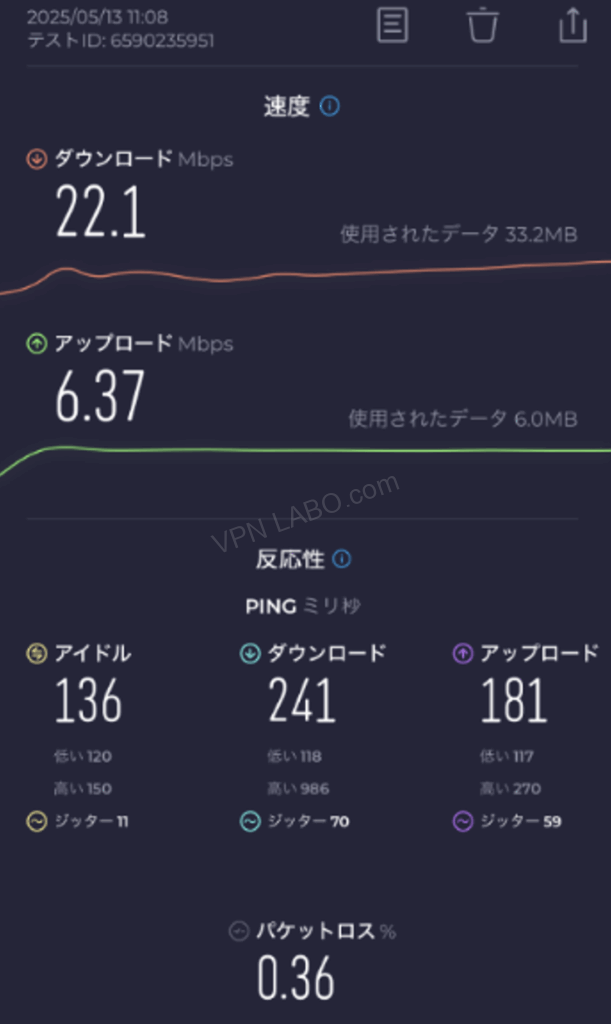The image size is (611, 1024).
Task: Share this speed test result
Action: coord(572,24)
